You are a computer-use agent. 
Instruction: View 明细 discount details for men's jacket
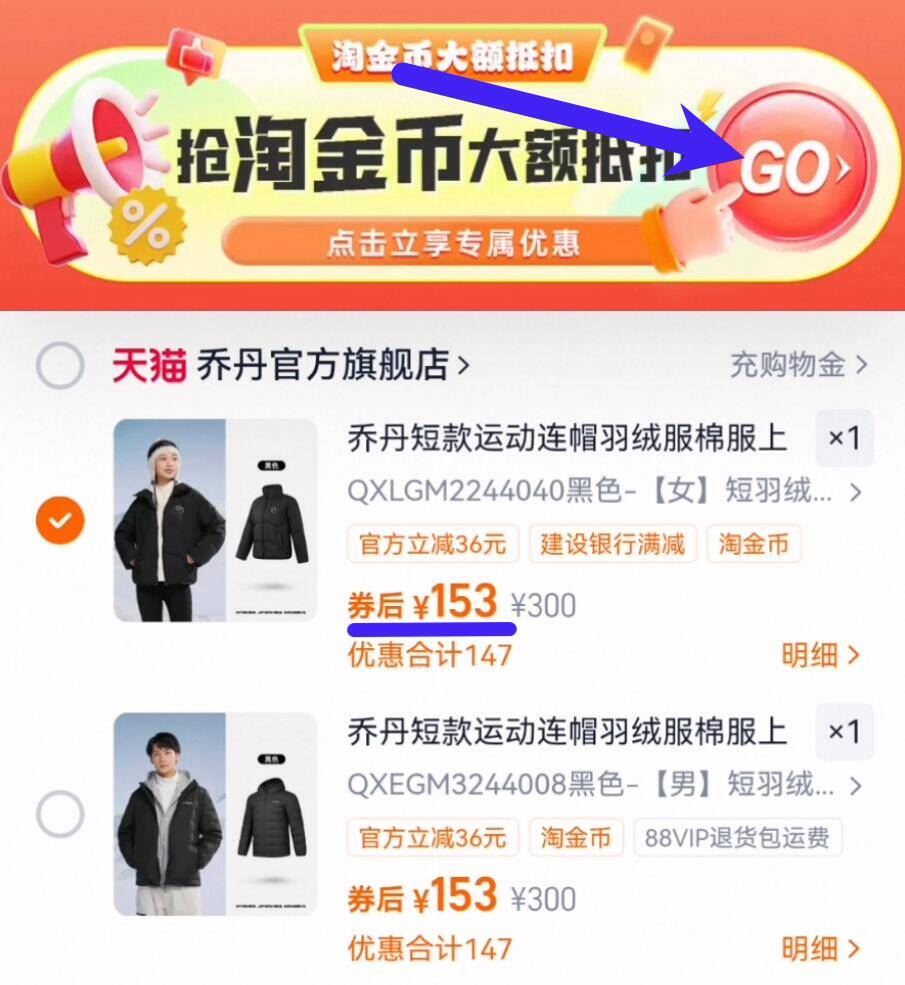click(x=820, y=948)
